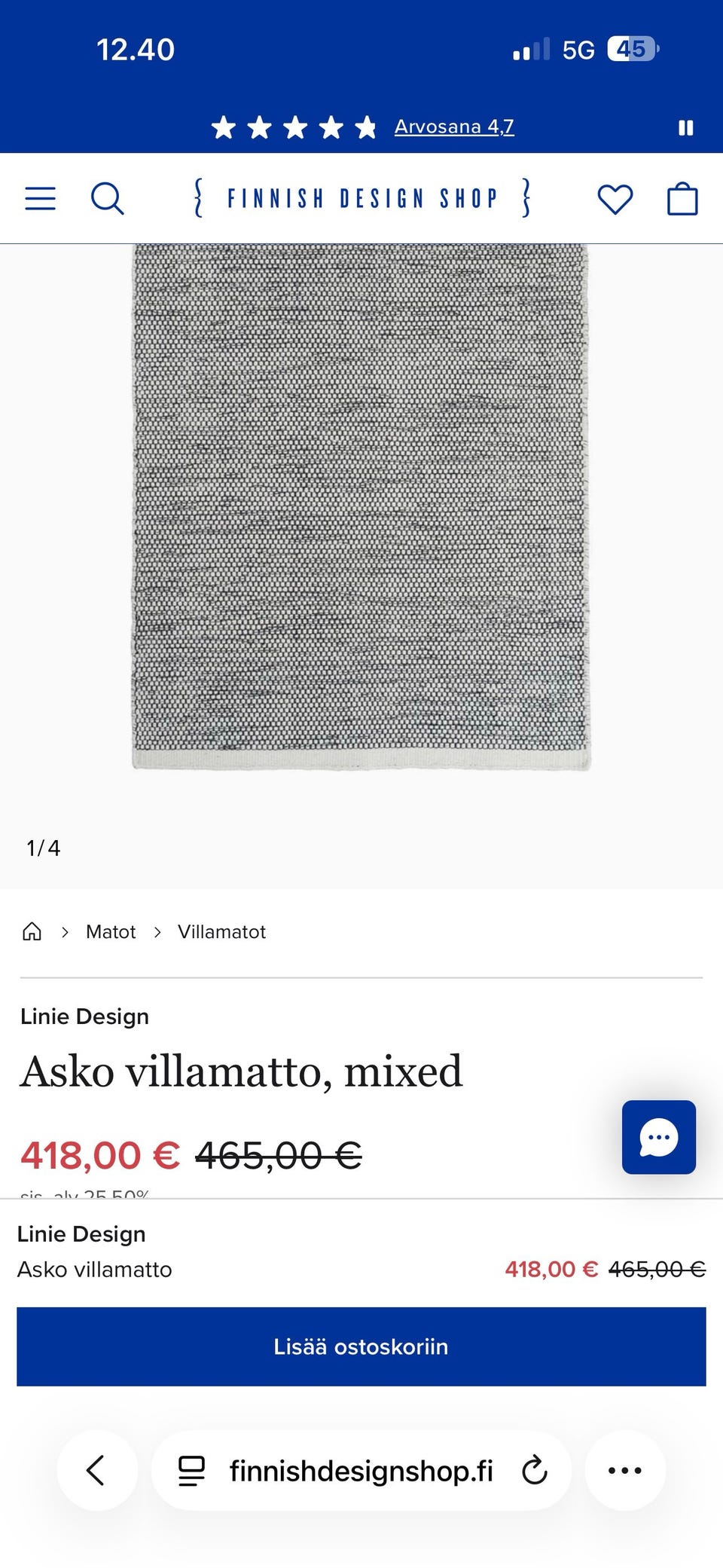Viewport: 723px width, 1568px height.
Task: Tap the Finnish Design Shop logo
Action: point(361,198)
